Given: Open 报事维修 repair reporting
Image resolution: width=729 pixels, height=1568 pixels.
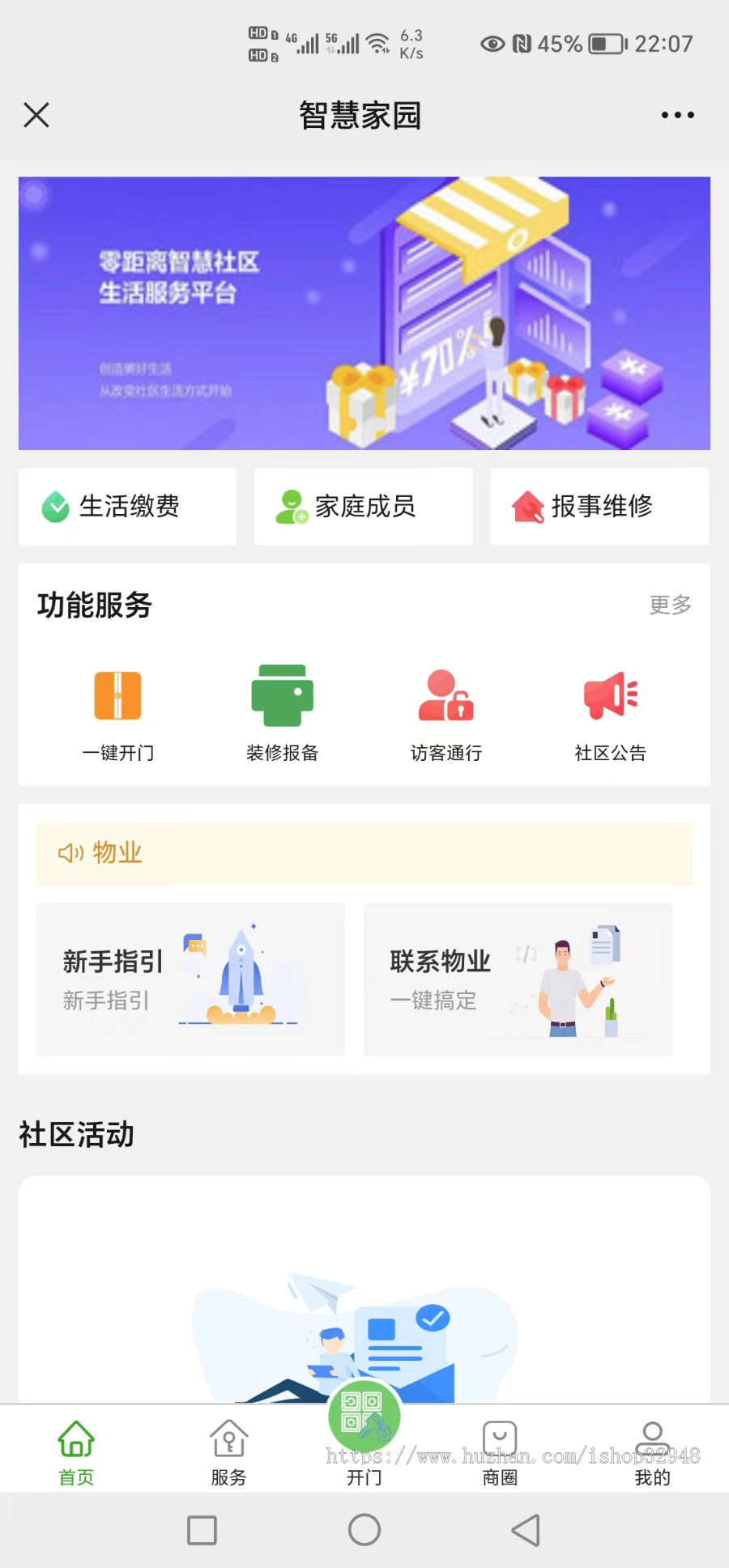Looking at the screenshot, I should (599, 507).
